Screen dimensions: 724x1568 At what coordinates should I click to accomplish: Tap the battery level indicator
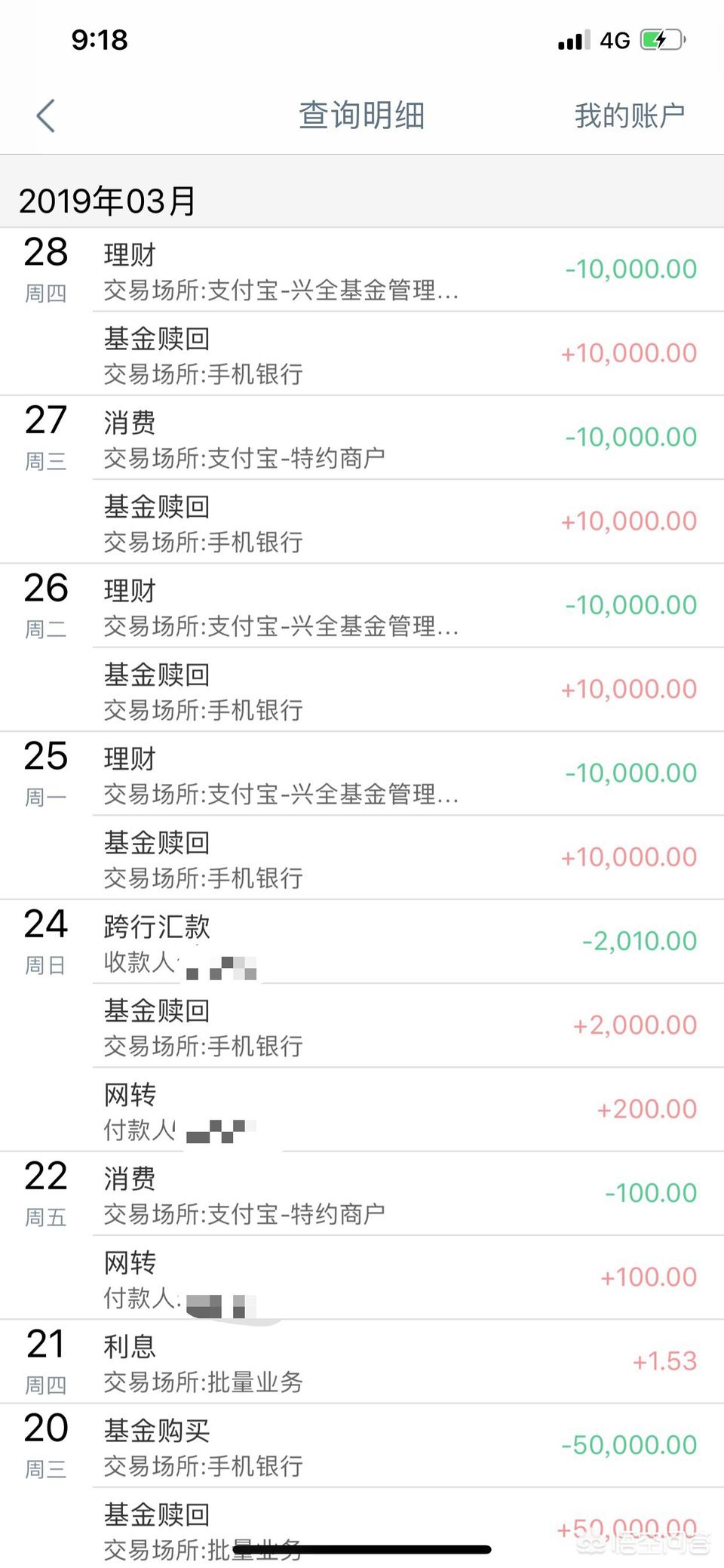pyautogui.click(x=660, y=39)
